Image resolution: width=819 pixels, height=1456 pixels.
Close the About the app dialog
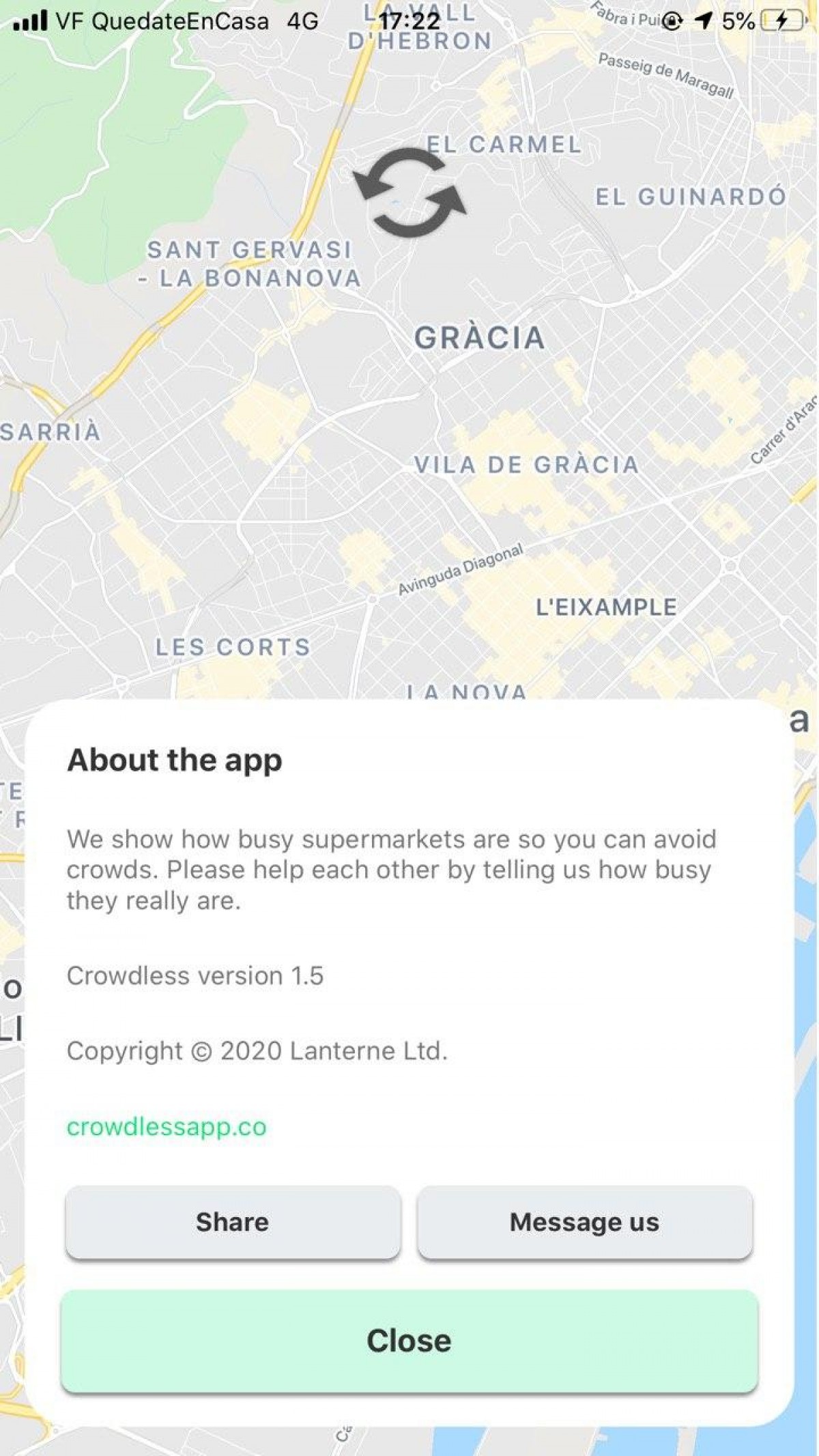pos(409,1341)
